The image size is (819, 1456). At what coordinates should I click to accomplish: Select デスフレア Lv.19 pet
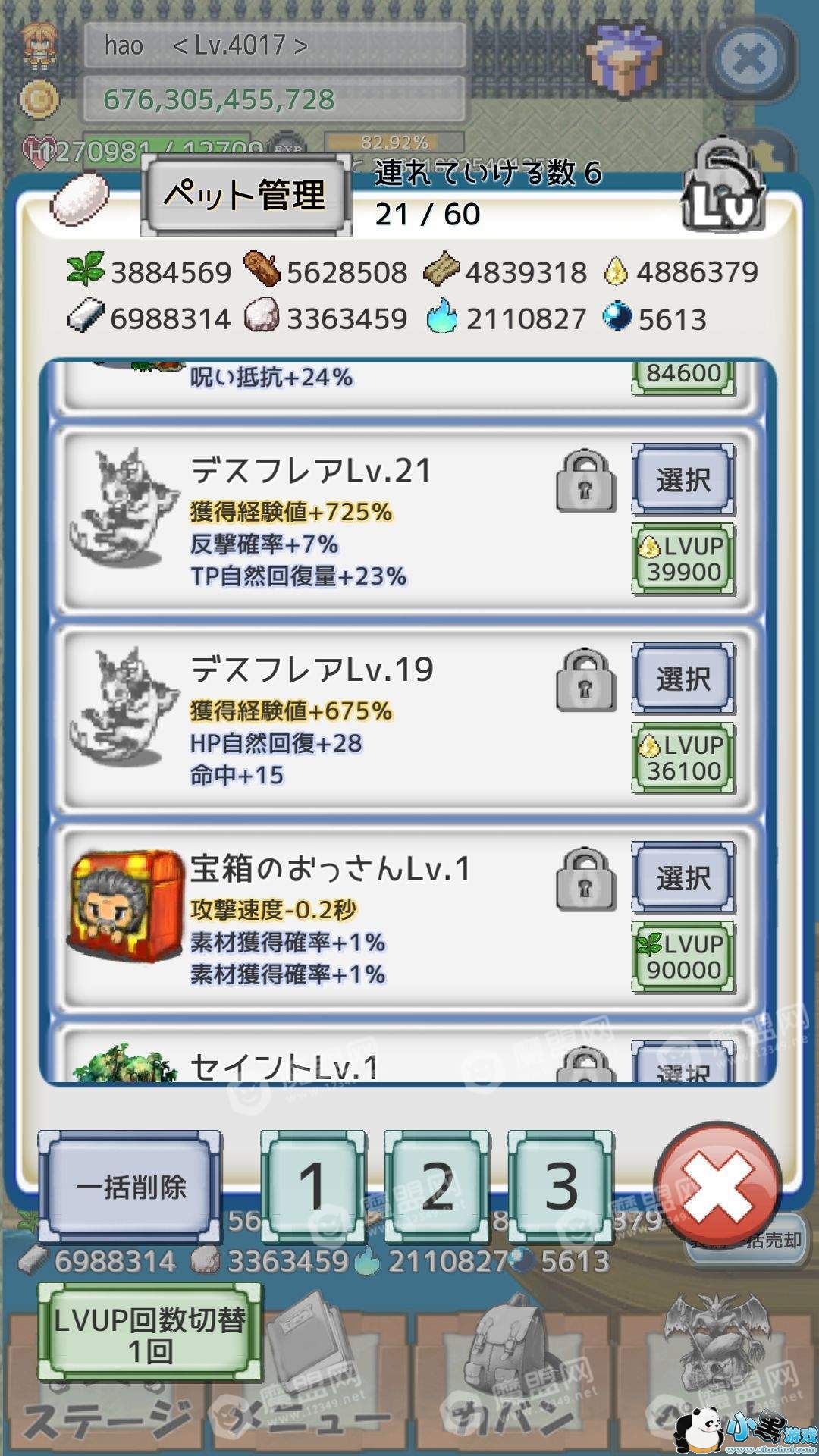pyautogui.click(x=683, y=679)
